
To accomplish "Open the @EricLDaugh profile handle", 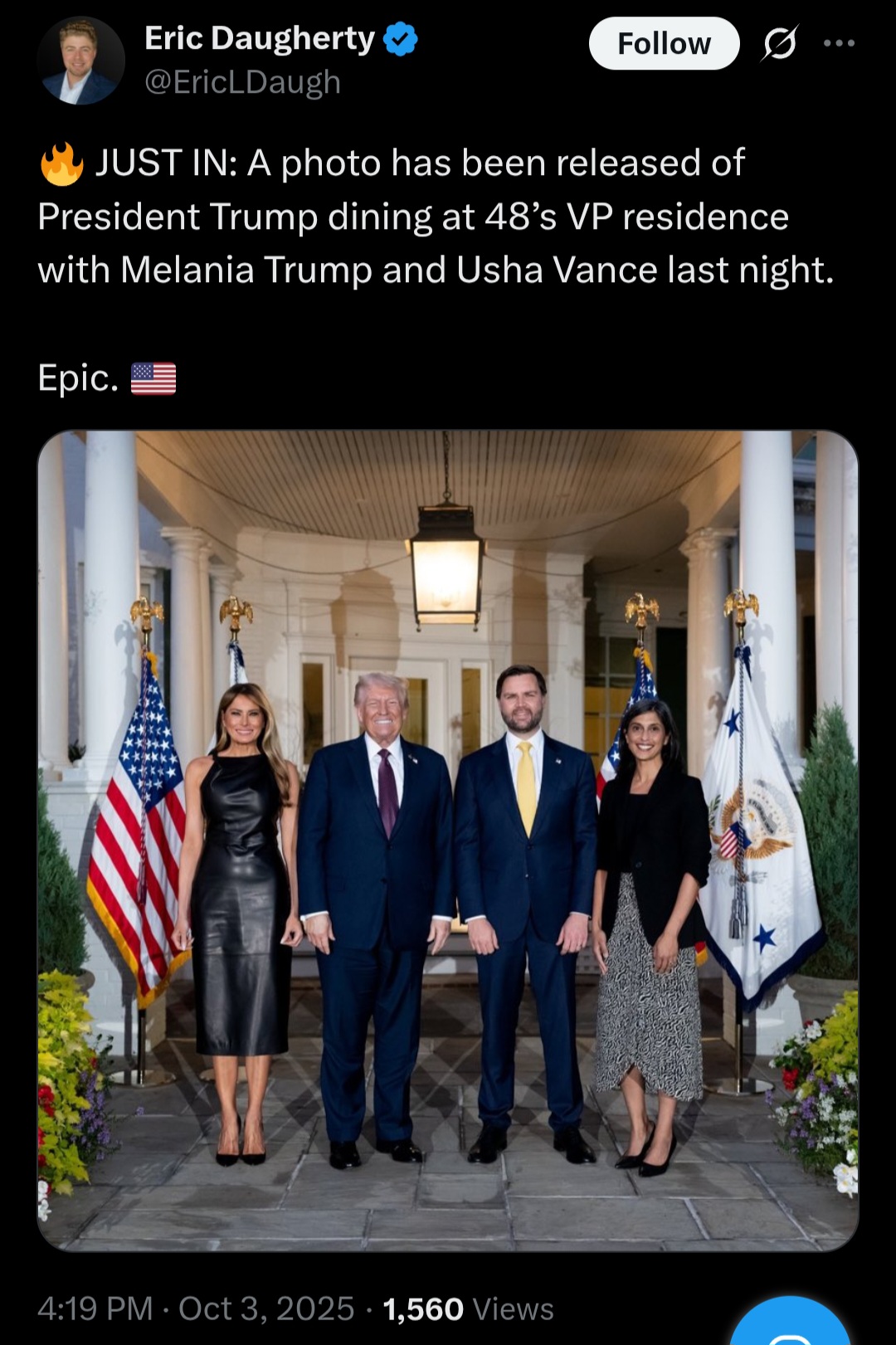I will (242, 82).
